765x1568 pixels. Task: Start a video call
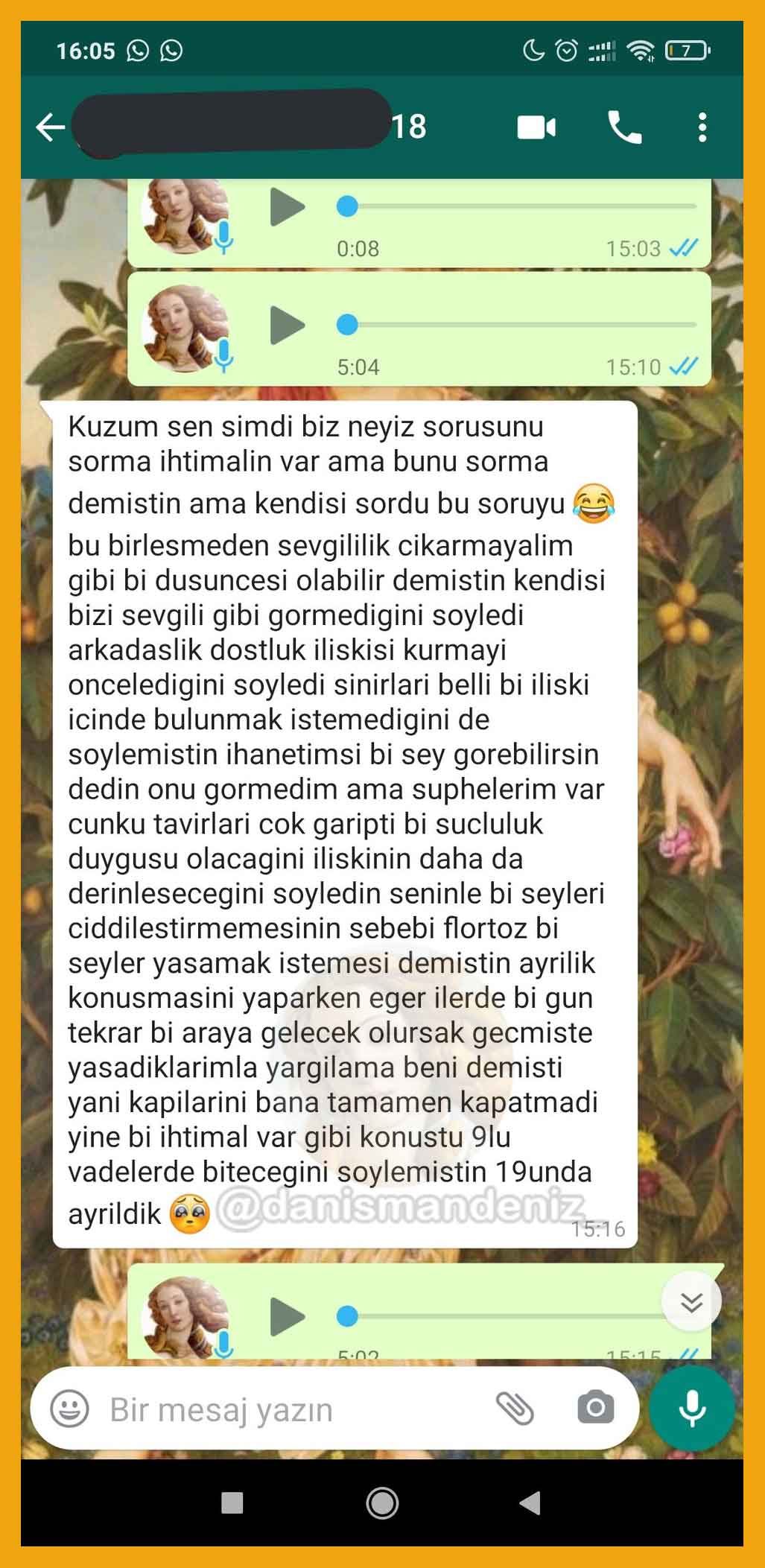pyautogui.click(x=536, y=127)
